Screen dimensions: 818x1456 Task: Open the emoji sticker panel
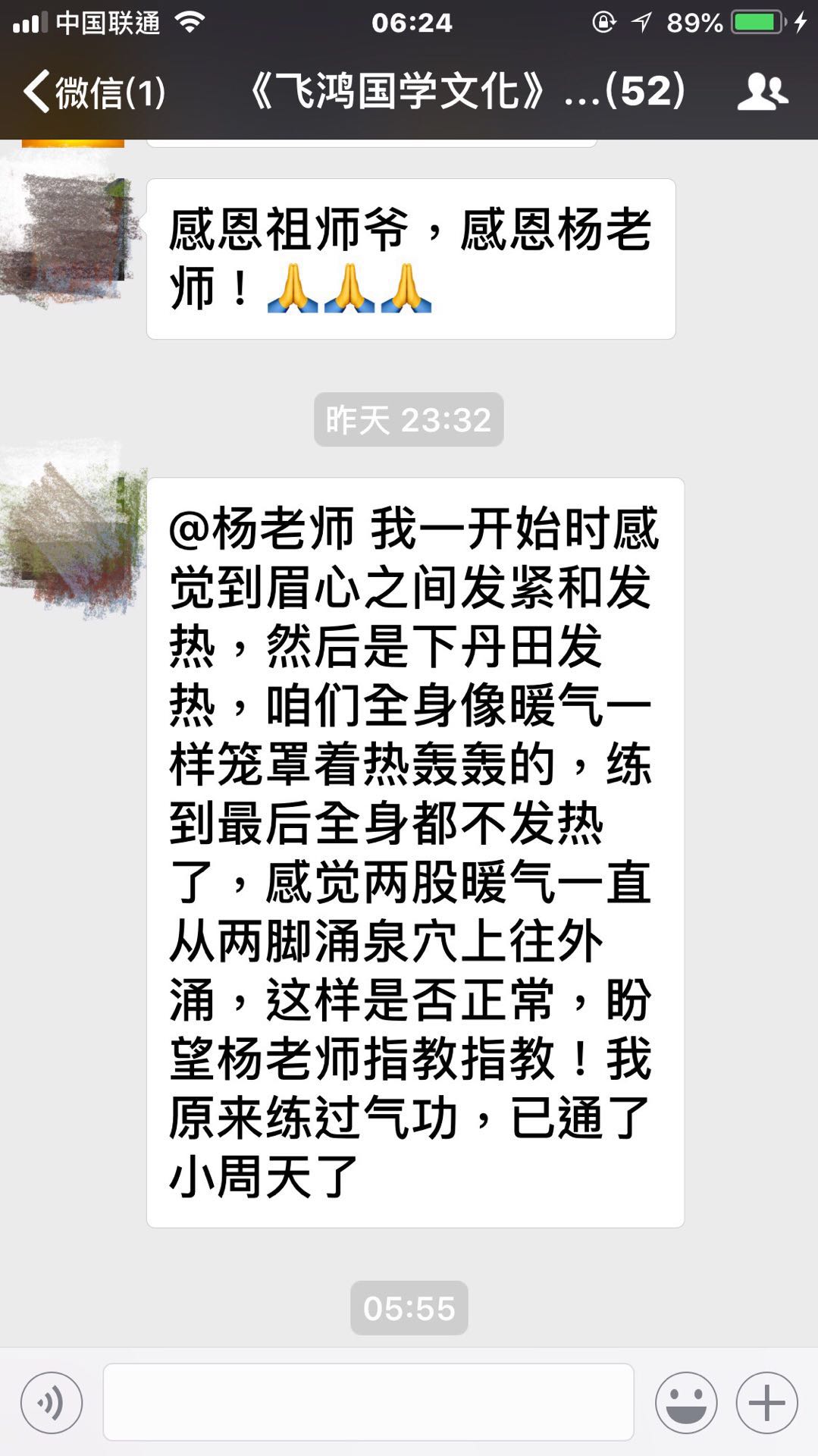click(686, 1402)
